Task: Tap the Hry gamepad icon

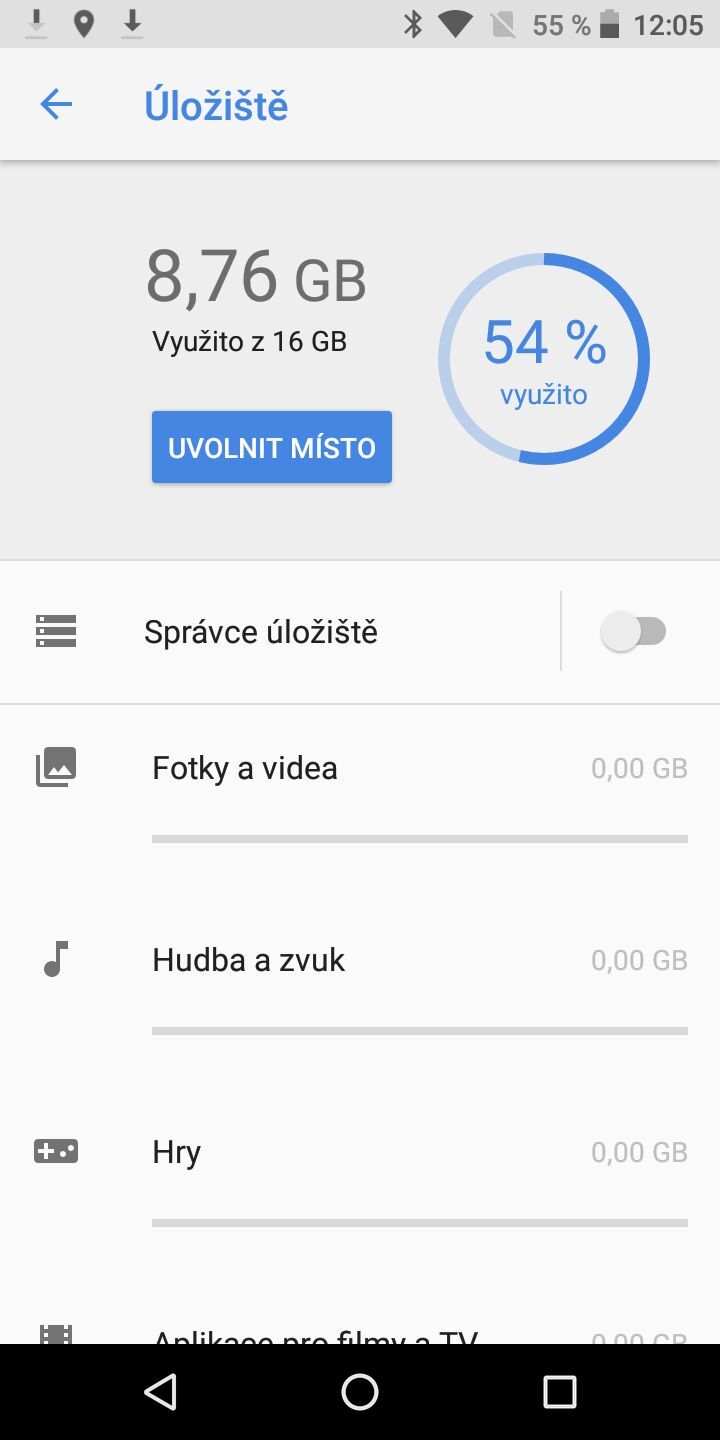Action: click(56, 1151)
